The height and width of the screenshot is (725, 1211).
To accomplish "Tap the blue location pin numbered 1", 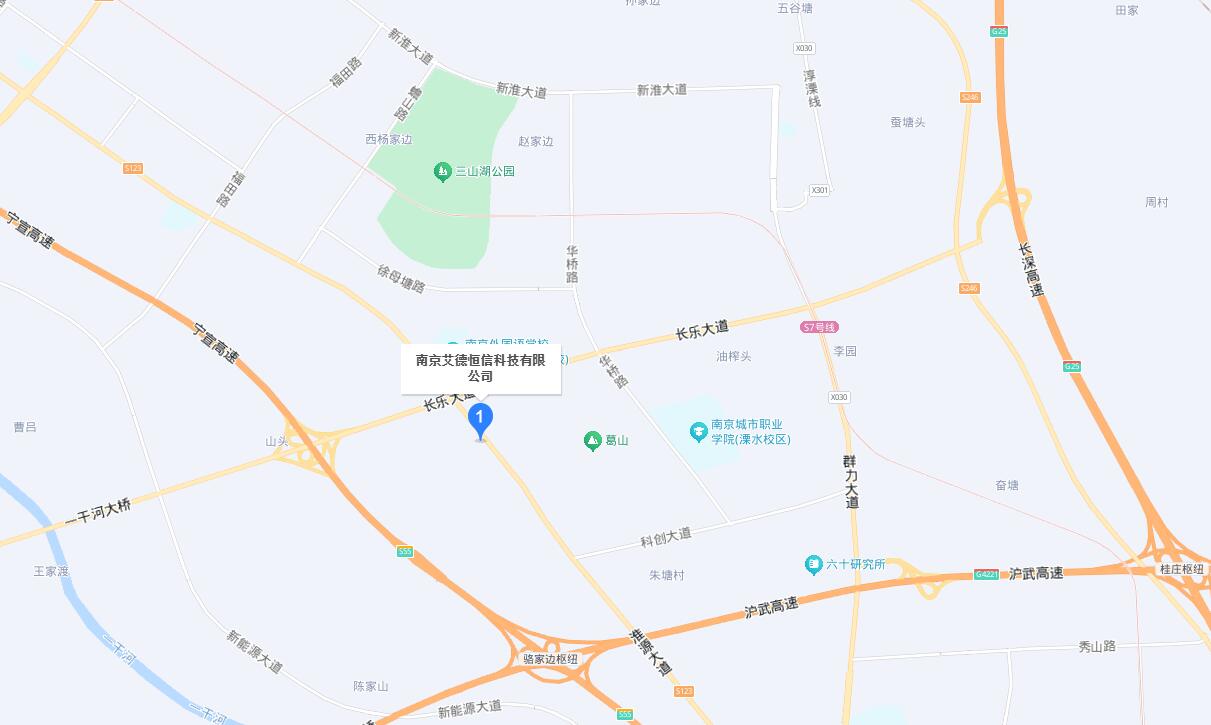I will point(481,419).
